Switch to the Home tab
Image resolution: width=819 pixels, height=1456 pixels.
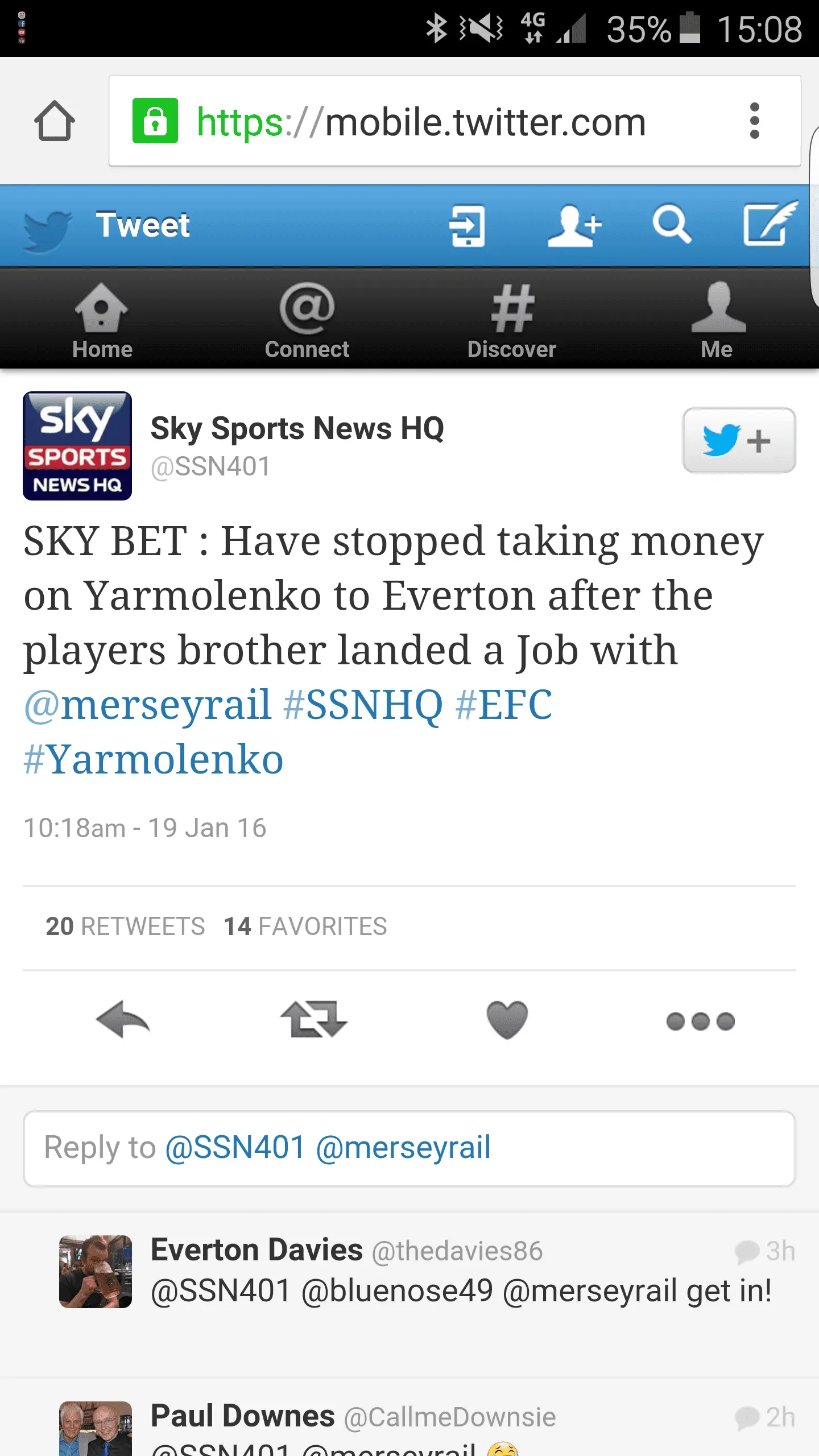coord(102,321)
